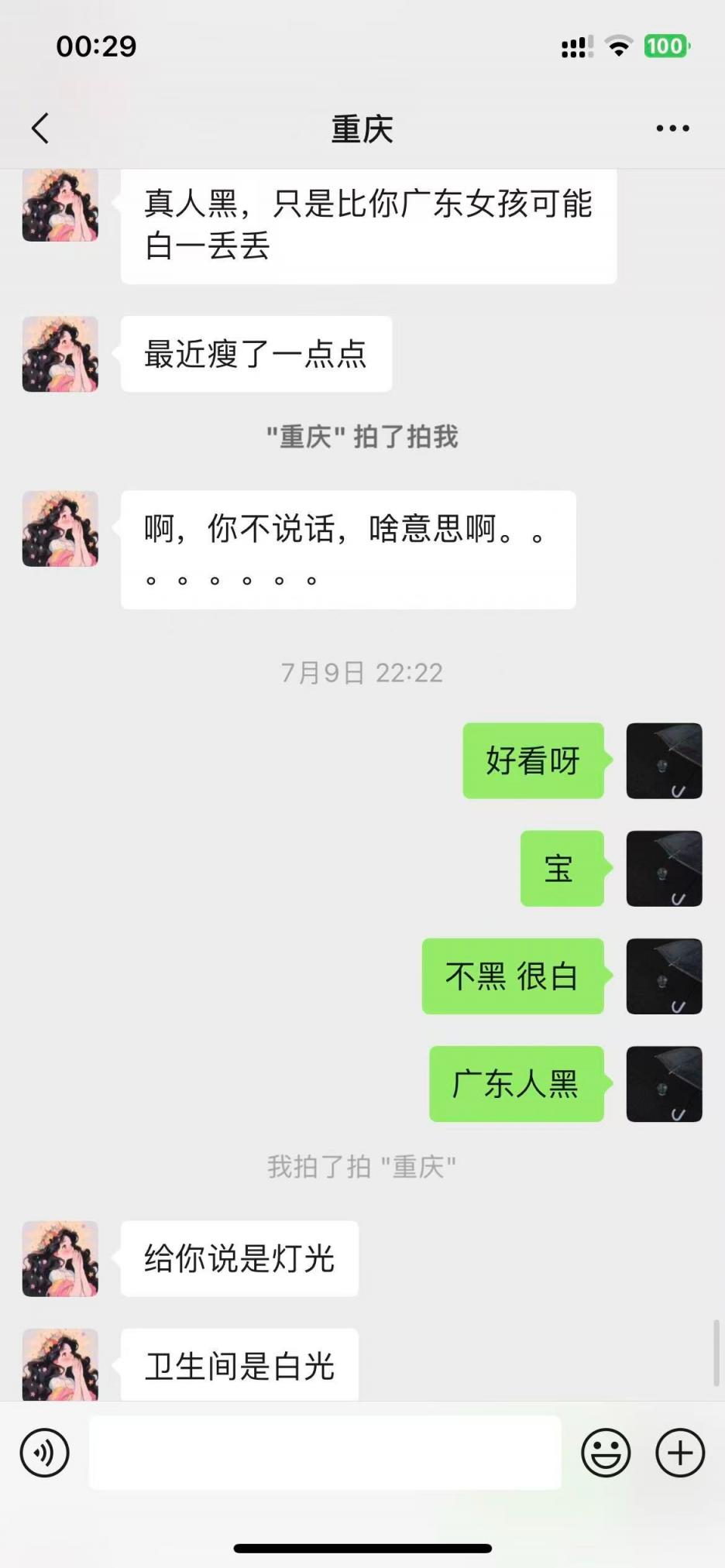Open the chat info three-dot menu
This screenshot has width=725, height=1568.
click(672, 129)
